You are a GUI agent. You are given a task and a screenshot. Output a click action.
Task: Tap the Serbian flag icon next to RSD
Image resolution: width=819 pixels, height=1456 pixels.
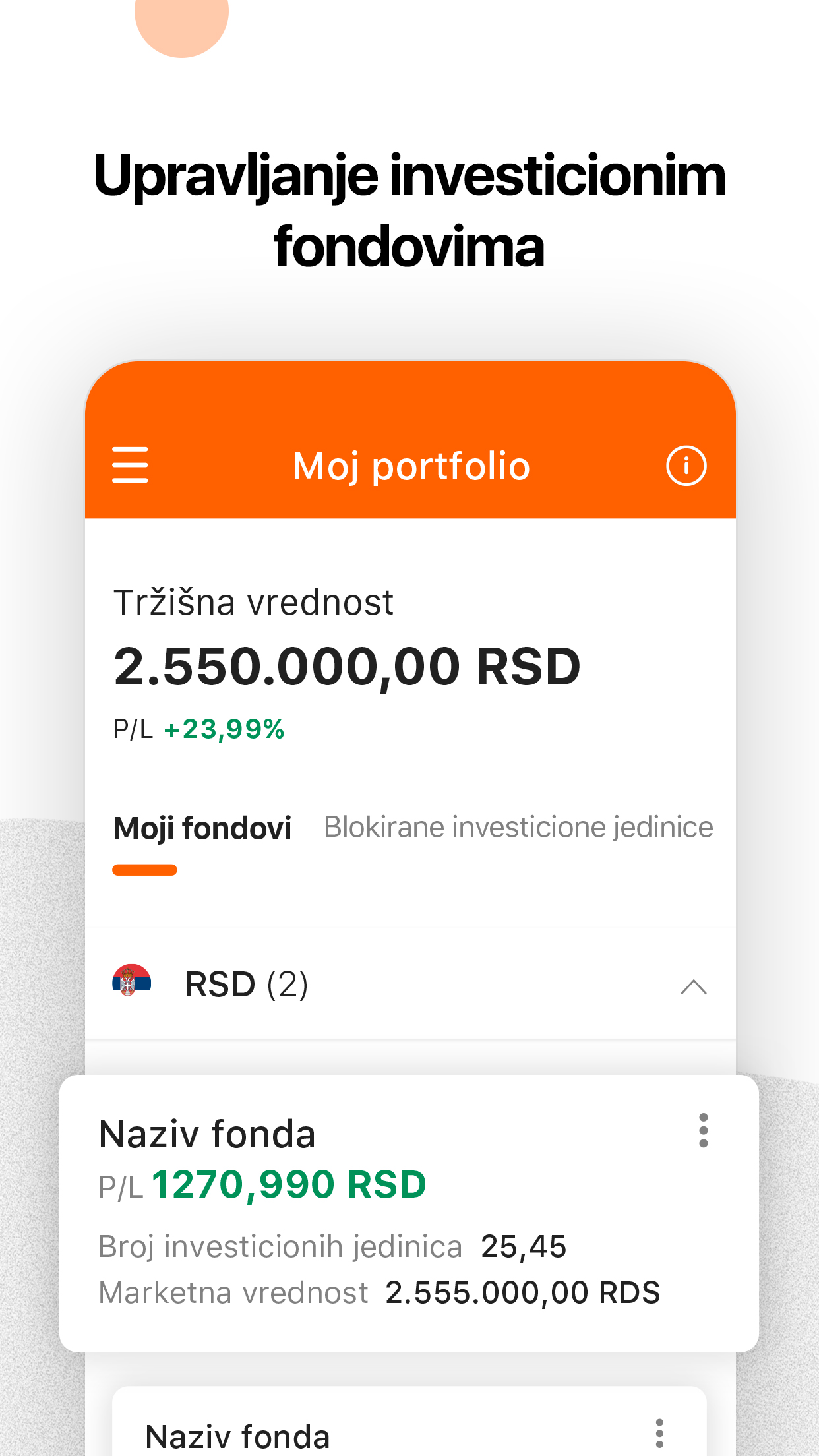[x=133, y=984]
